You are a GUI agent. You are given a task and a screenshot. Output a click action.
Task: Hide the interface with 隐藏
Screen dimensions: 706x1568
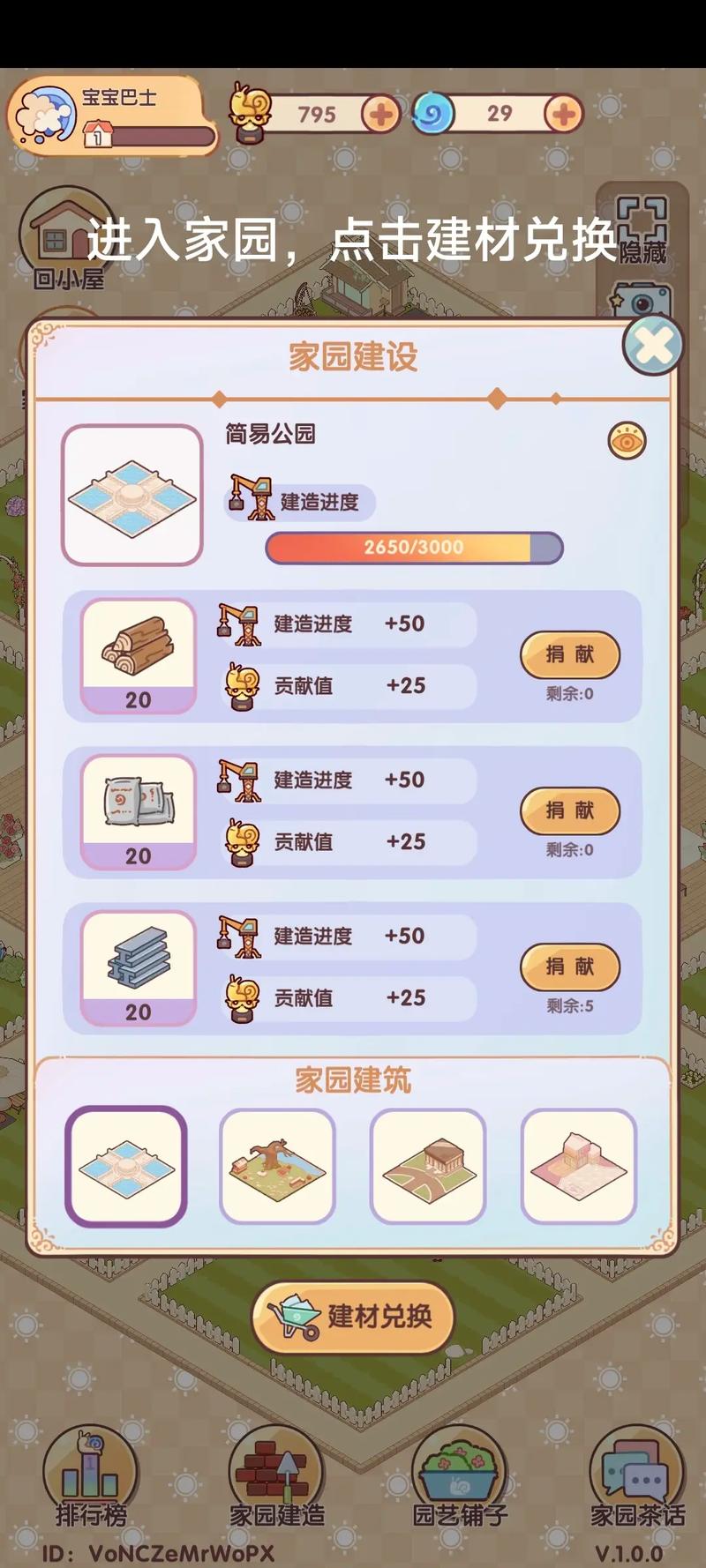pos(642,229)
